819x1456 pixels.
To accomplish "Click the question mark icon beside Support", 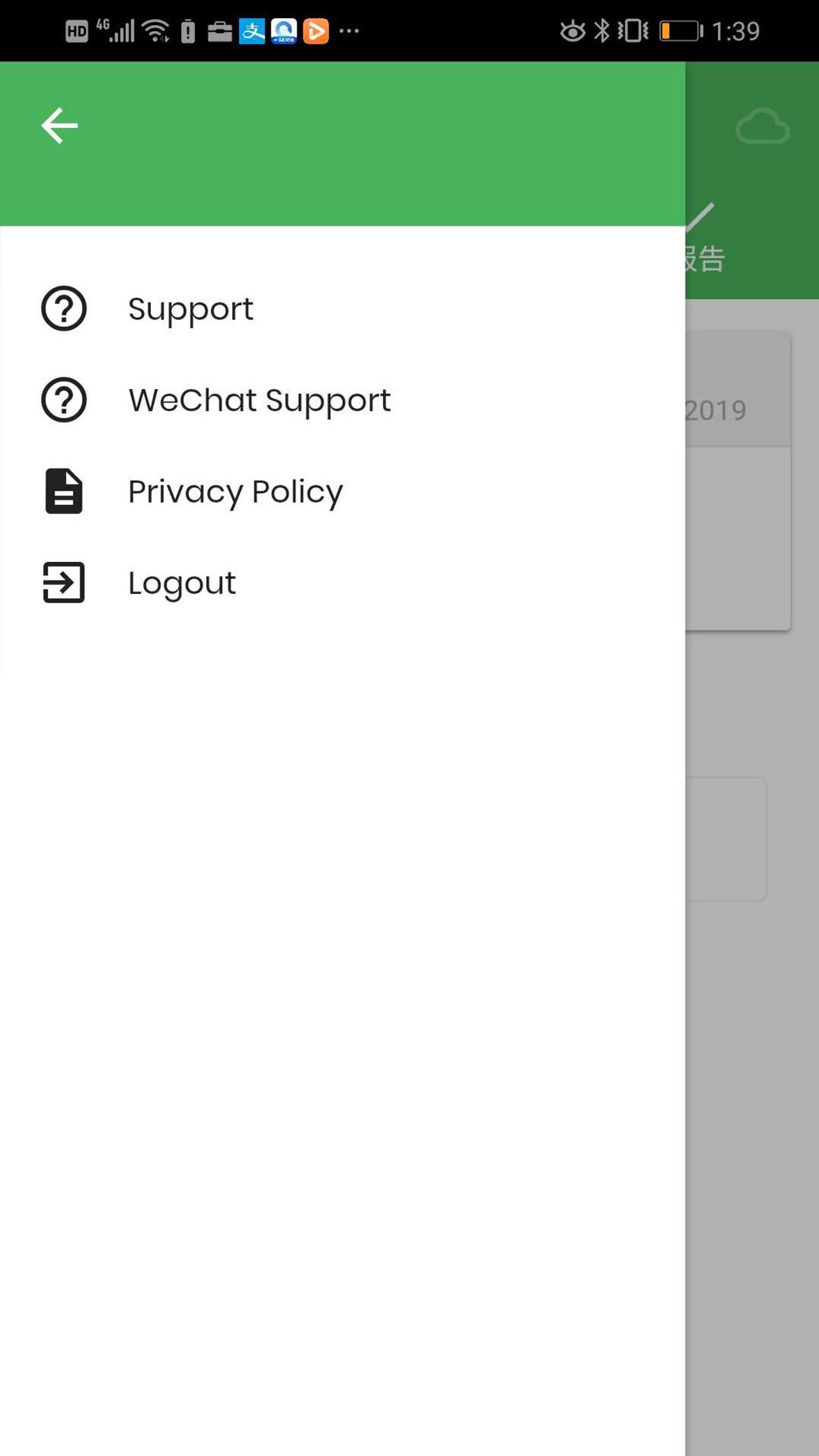I will pyautogui.click(x=63, y=309).
